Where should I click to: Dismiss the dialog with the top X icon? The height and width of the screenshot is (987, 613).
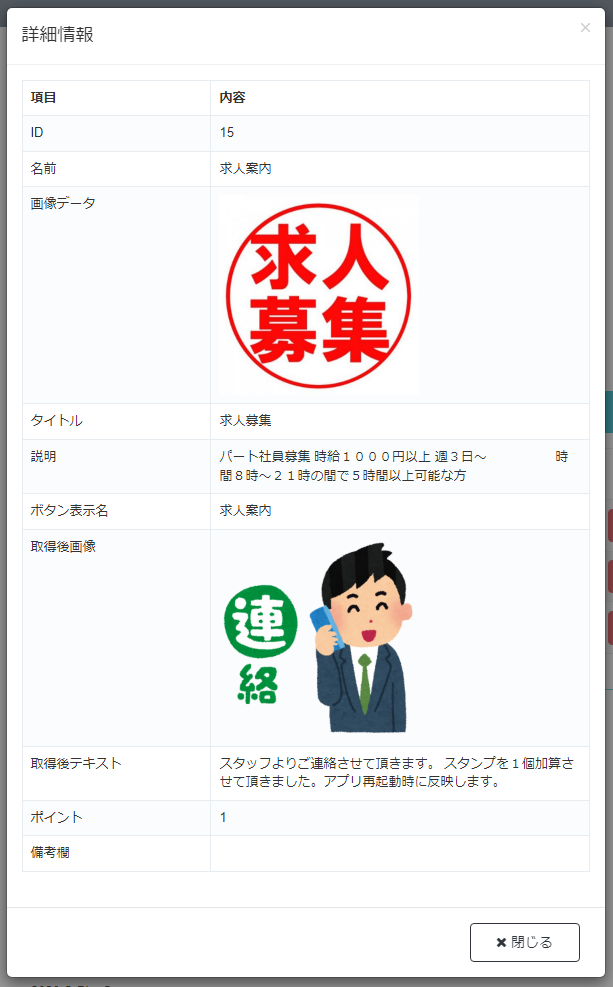[x=585, y=28]
